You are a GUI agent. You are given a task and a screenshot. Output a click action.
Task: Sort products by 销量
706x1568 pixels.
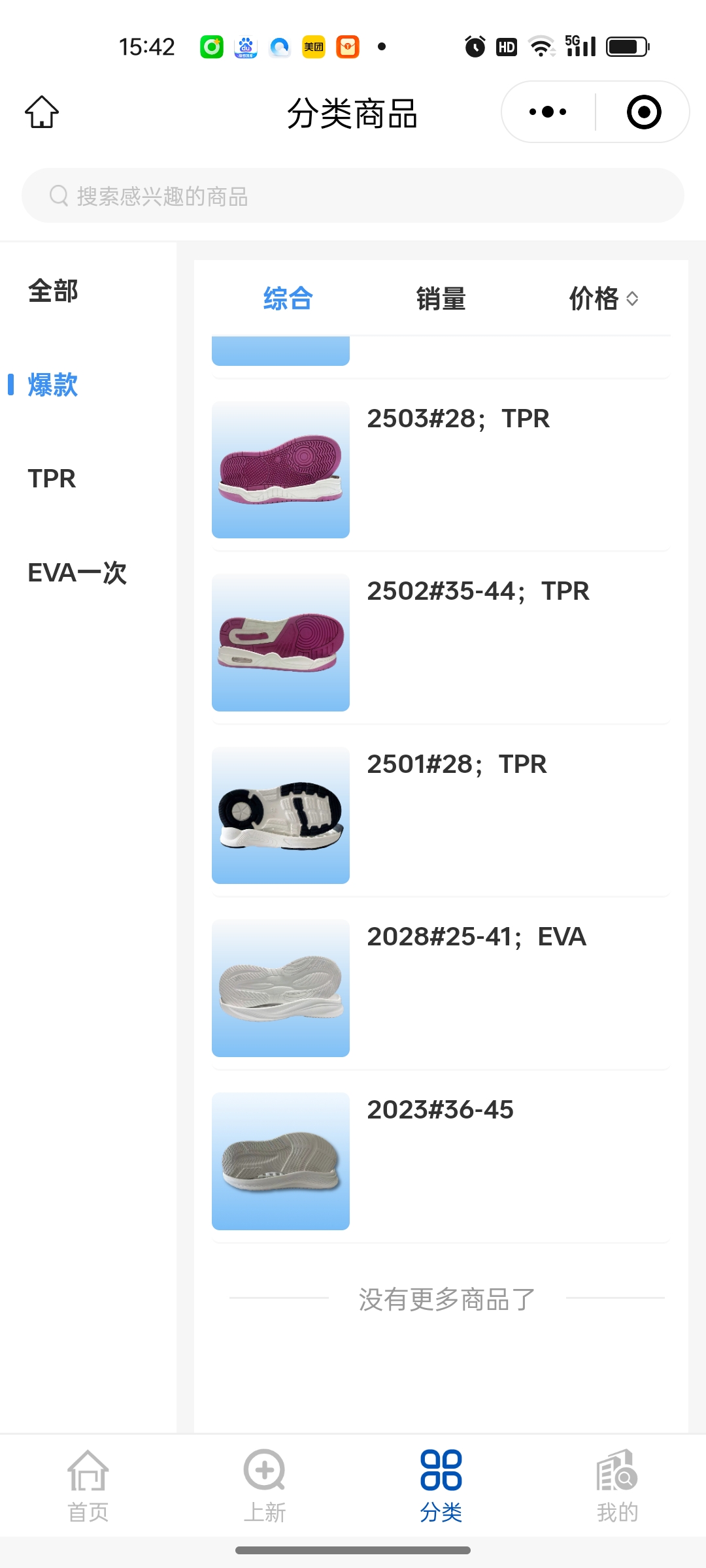coord(441,299)
